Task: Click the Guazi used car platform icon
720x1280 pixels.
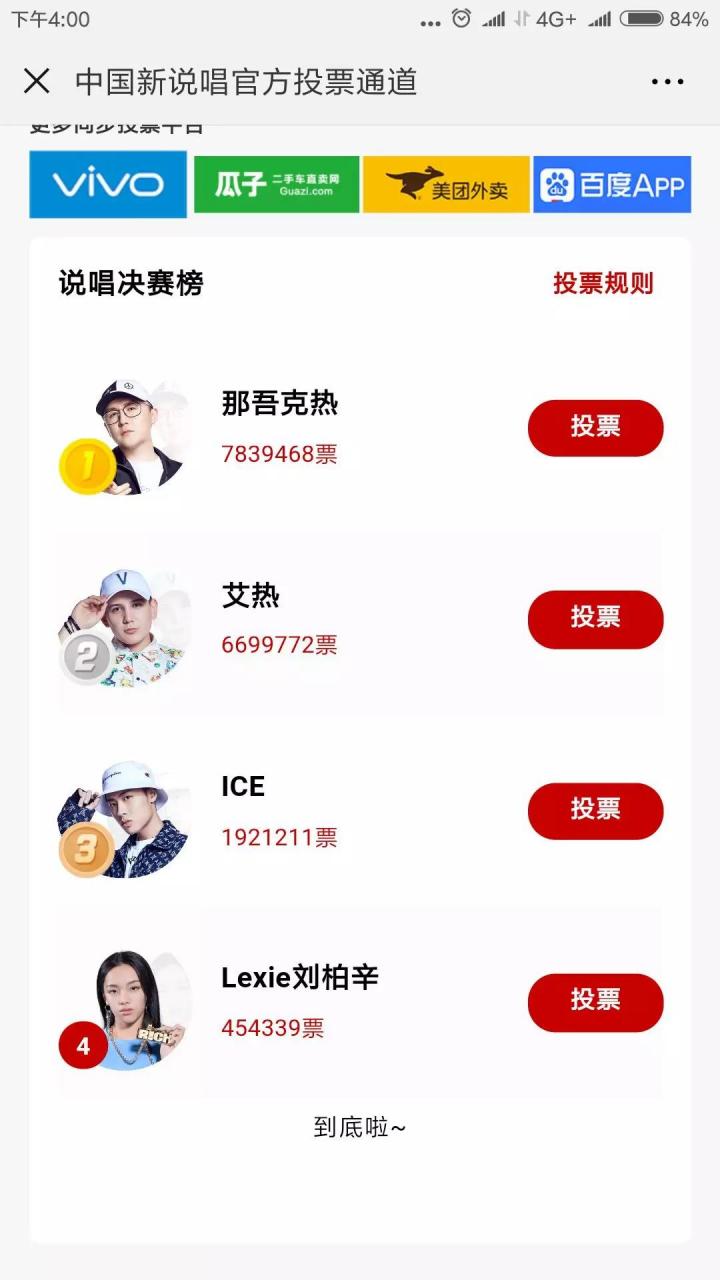Action: point(275,183)
